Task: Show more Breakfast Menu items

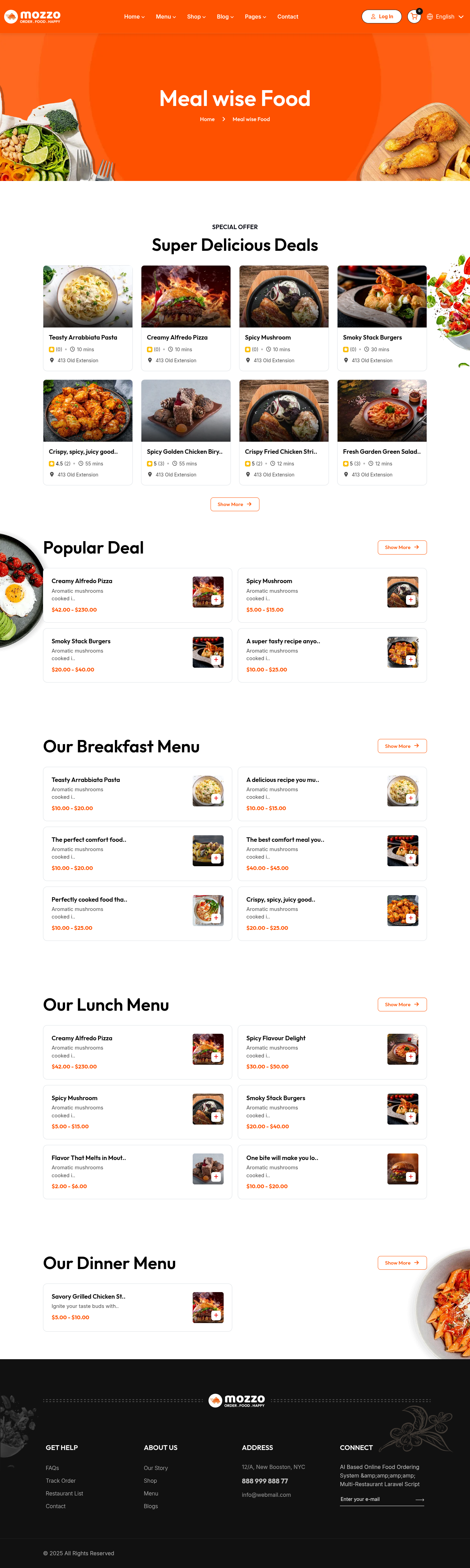Action: pyautogui.click(x=402, y=746)
